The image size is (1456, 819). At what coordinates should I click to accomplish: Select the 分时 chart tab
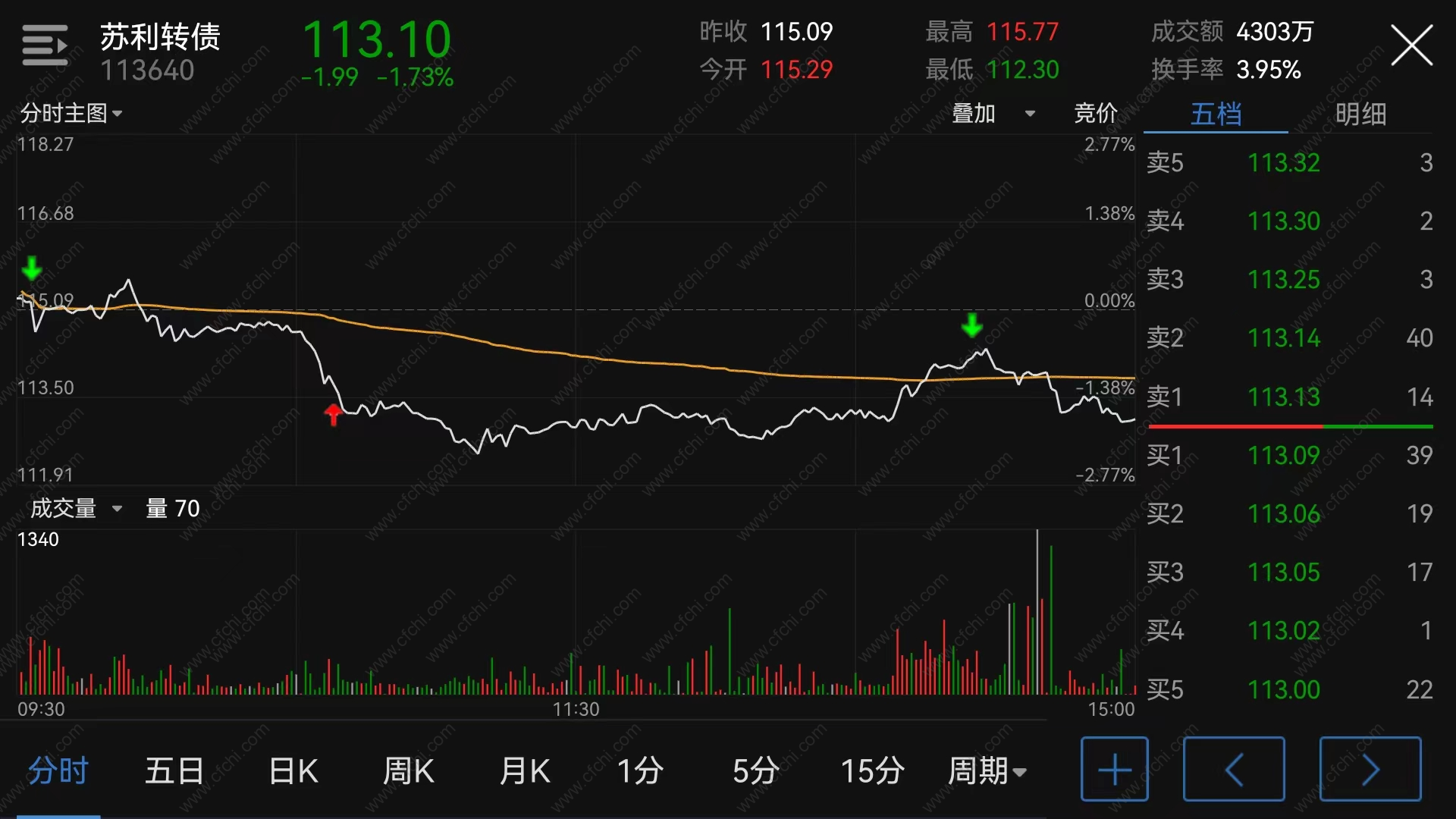[58, 771]
